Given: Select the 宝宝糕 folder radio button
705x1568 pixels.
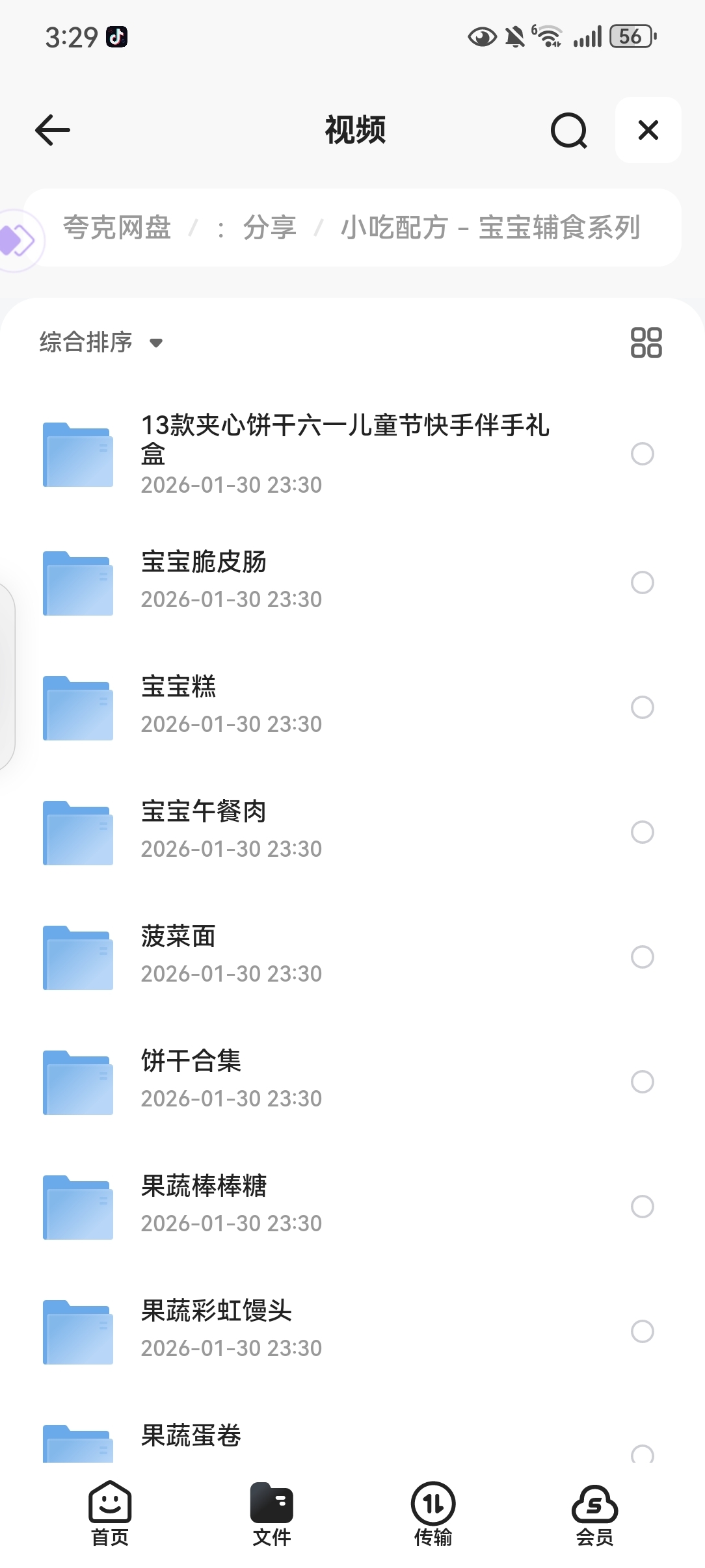Looking at the screenshot, I should click(x=643, y=707).
